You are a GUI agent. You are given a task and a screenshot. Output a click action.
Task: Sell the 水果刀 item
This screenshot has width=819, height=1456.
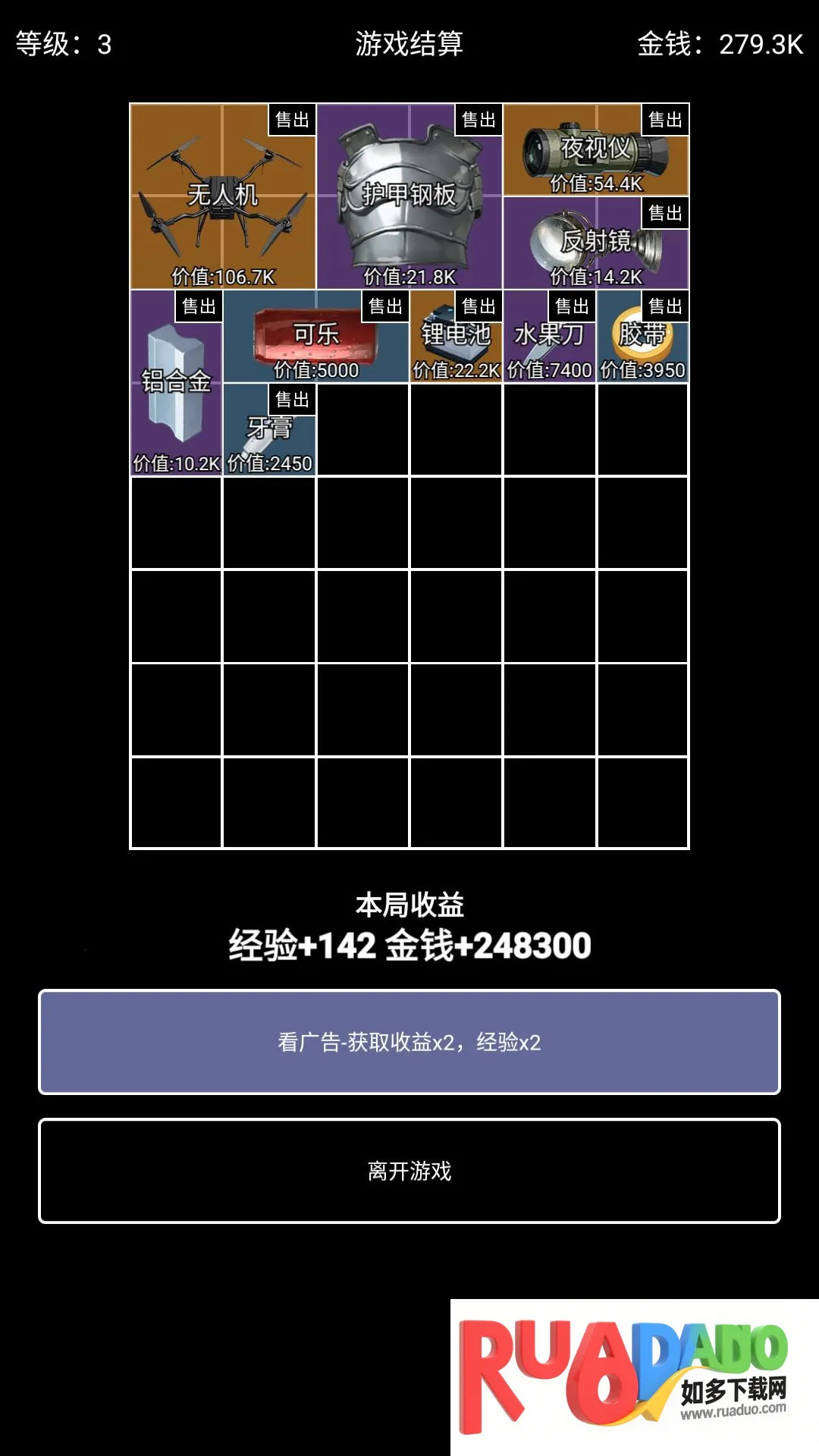click(572, 306)
